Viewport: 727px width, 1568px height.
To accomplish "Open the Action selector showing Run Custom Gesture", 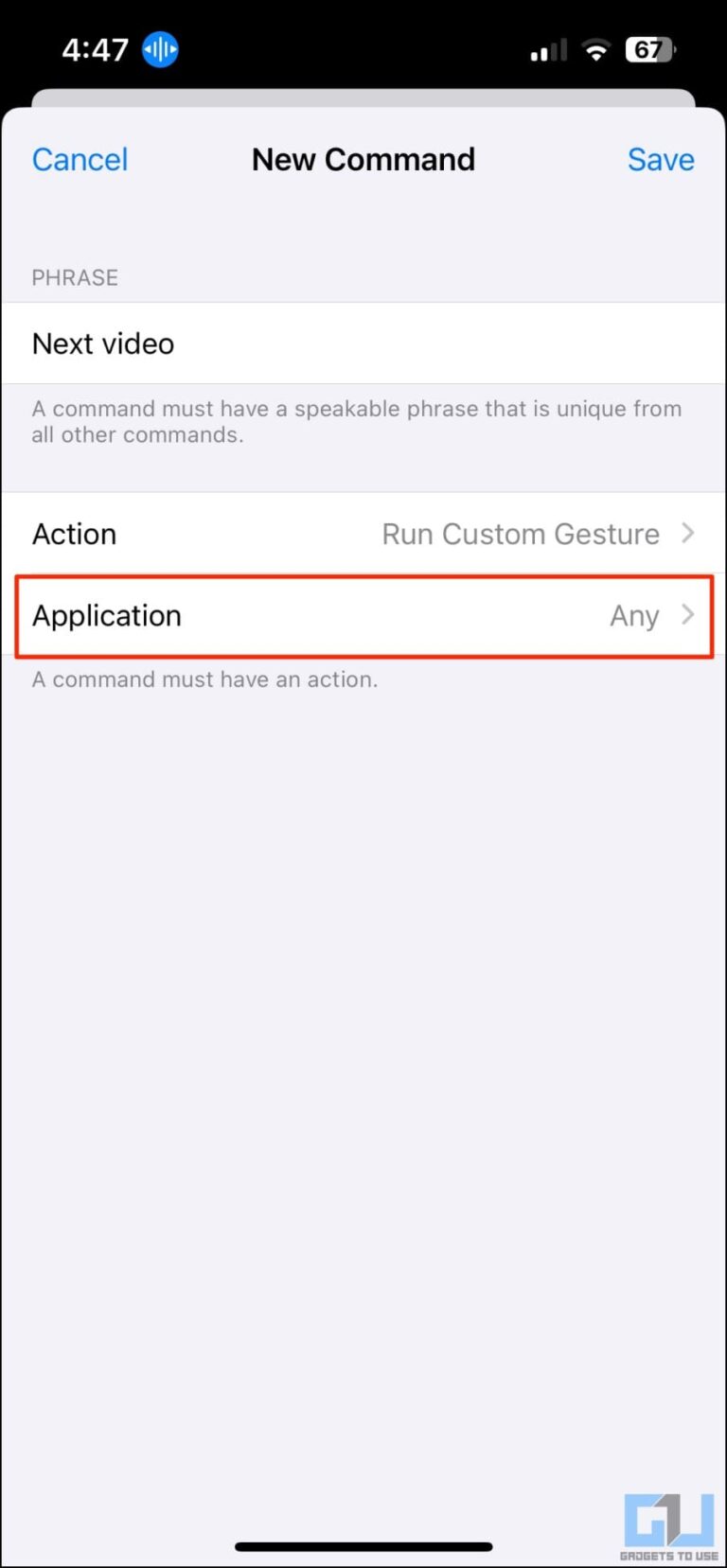I will pyautogui.click(x=363, y=533).
